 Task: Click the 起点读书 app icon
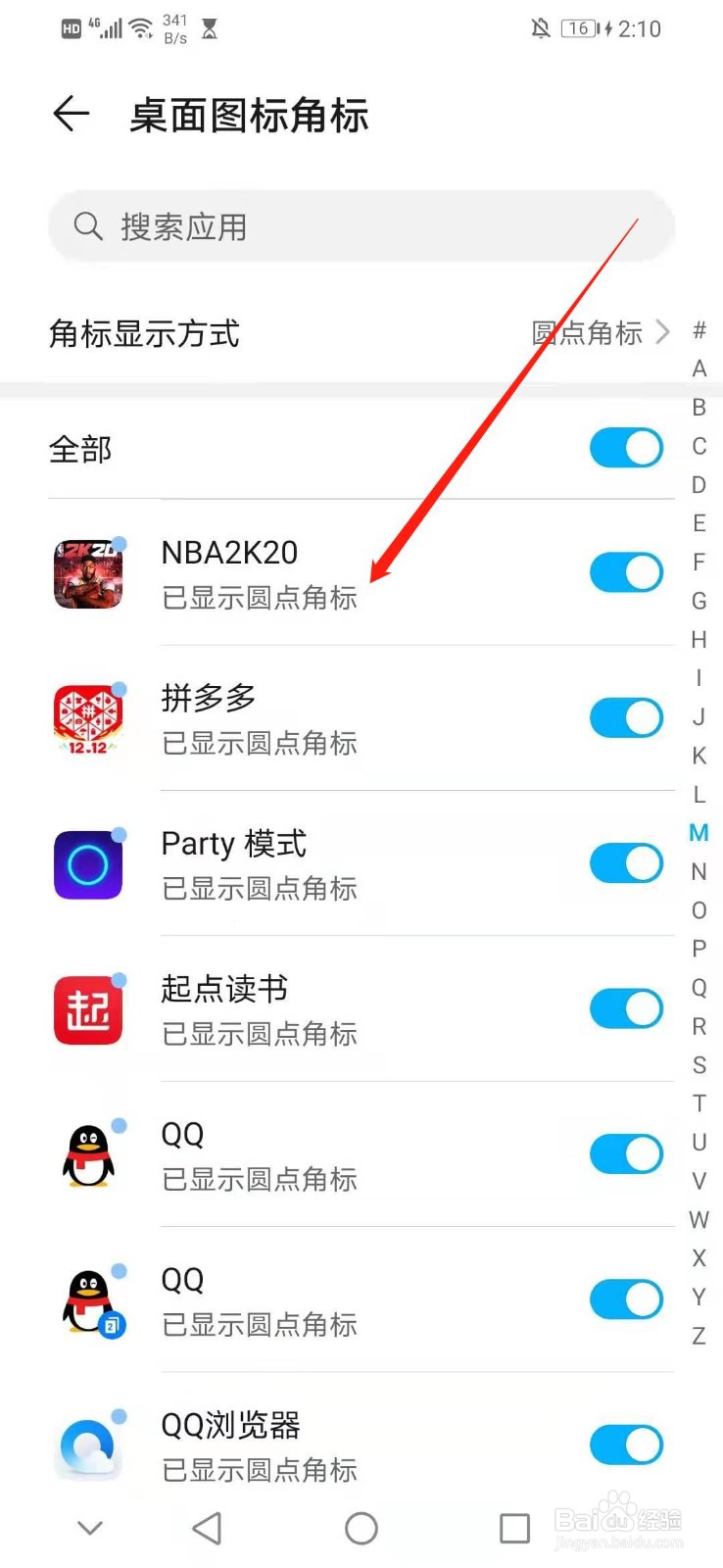(x=88, y=1008)
